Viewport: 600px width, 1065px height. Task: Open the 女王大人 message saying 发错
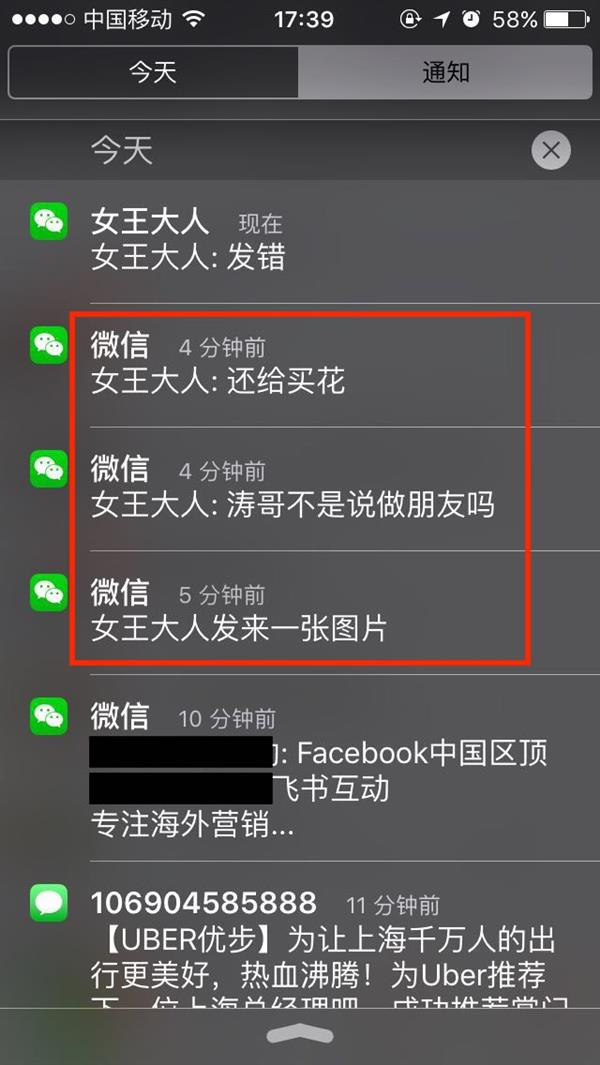[300, 240]
